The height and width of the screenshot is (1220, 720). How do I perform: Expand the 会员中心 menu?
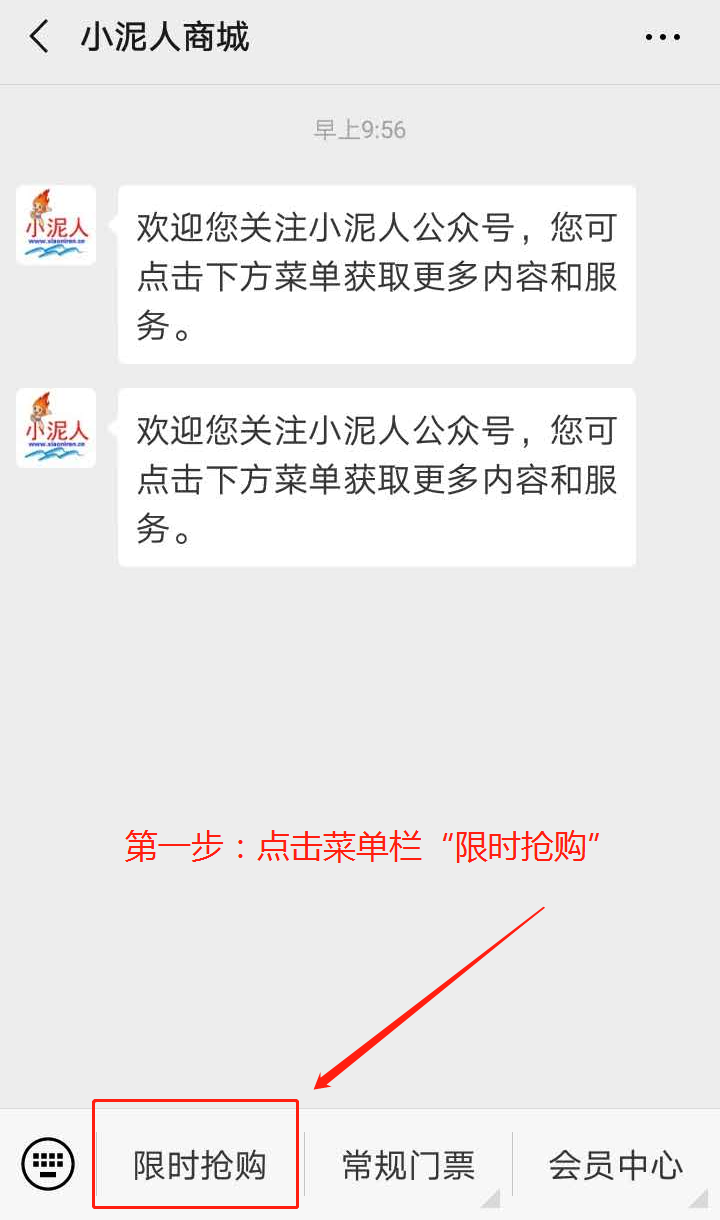(x=615, y=1165)
